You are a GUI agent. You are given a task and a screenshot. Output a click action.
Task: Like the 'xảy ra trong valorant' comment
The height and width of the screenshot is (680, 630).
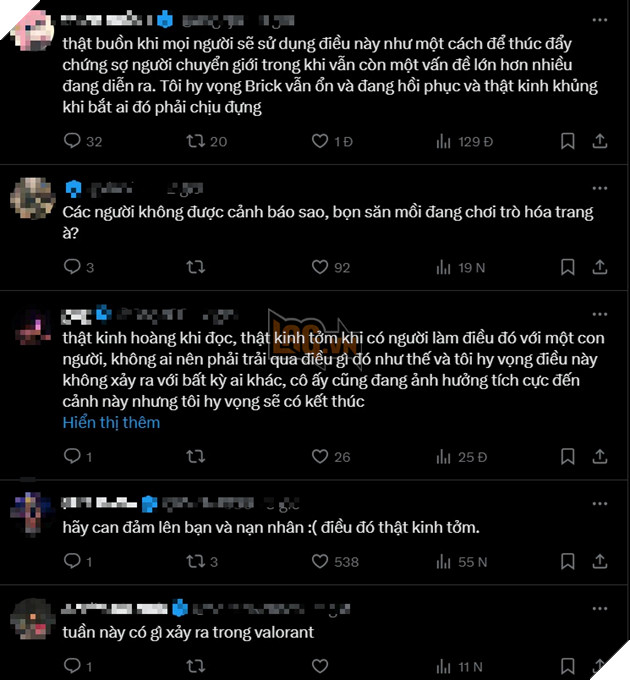pos(320,666)
